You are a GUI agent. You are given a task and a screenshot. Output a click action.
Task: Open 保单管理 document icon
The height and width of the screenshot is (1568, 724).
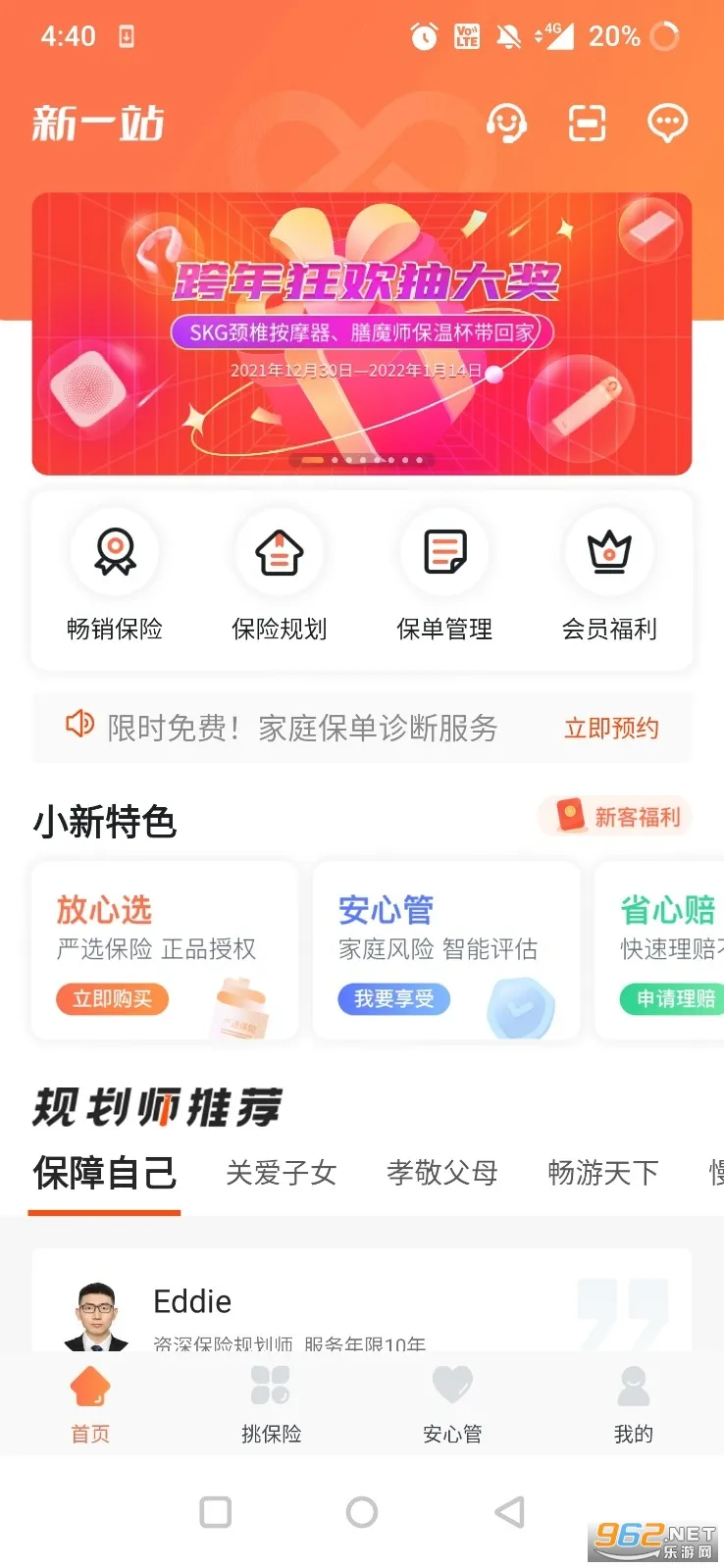point(443,552)
